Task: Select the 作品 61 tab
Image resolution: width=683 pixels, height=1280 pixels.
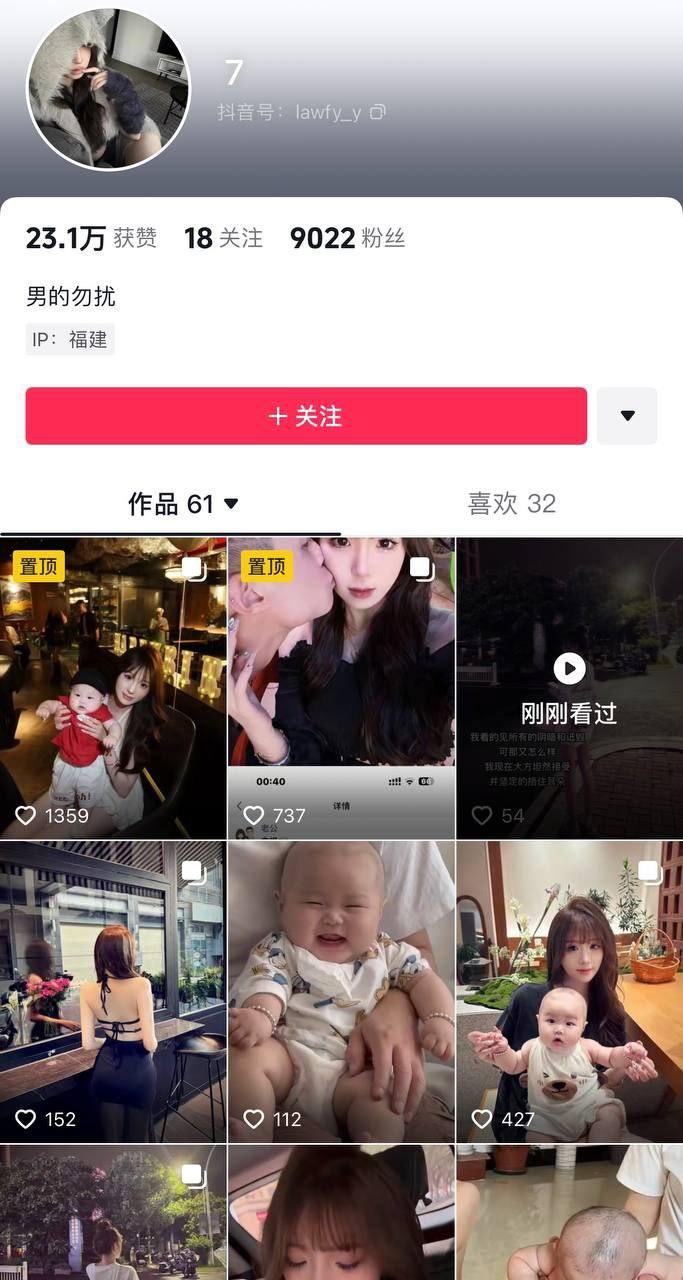Action: pos(183,504)
